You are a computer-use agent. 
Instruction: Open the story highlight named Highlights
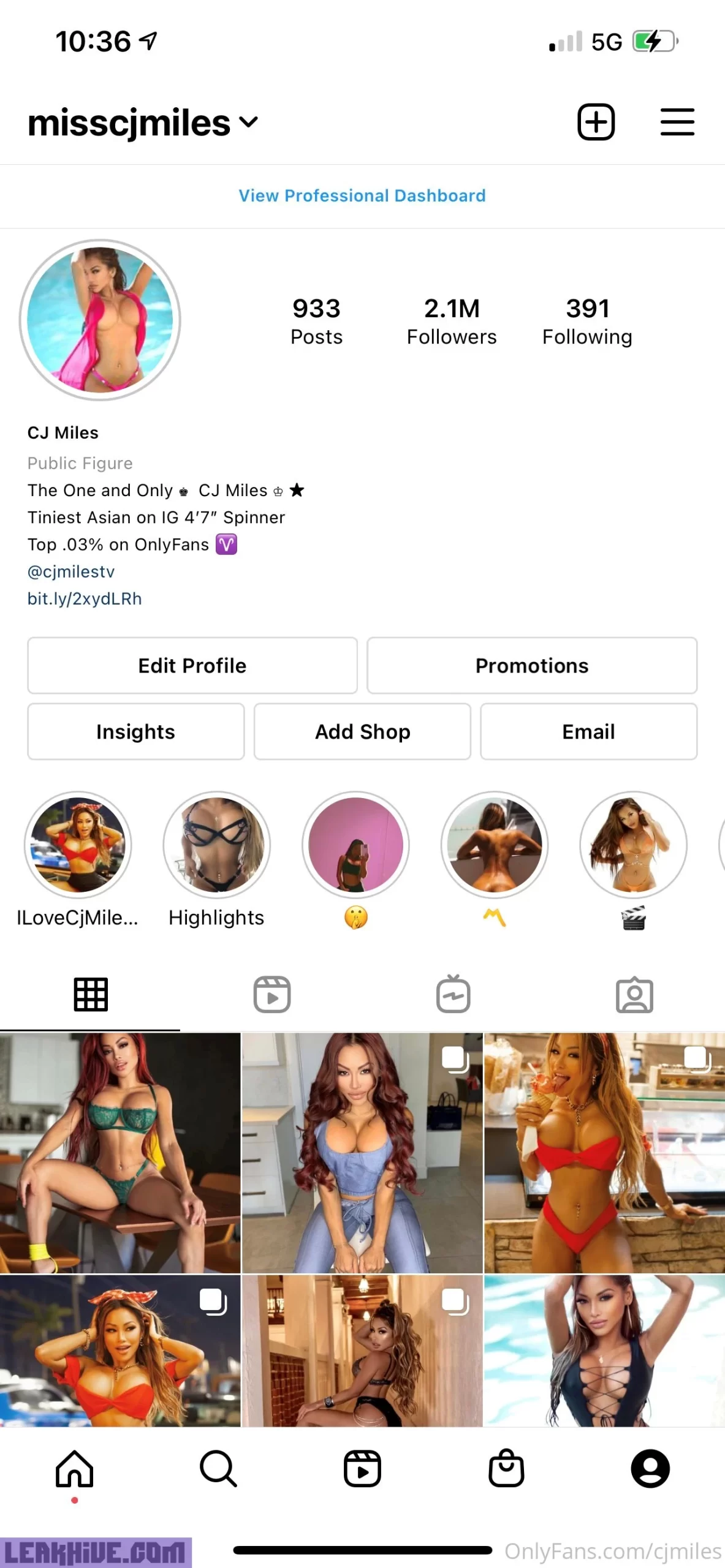pos(216,845)
